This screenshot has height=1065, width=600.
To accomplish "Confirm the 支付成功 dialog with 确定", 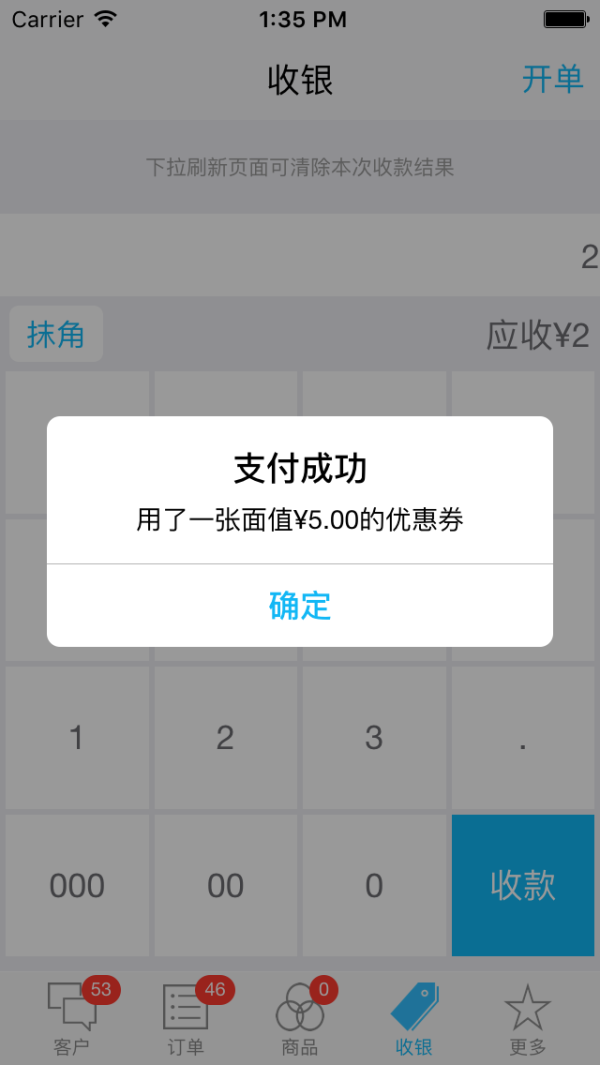I will point(300,605).
